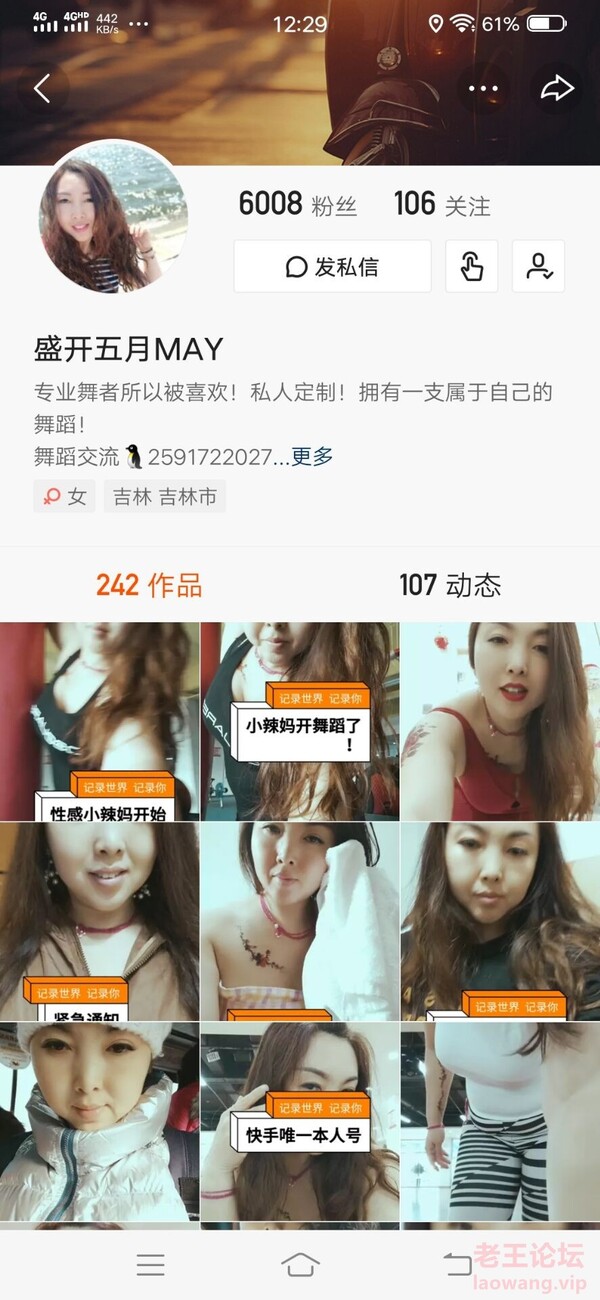Share this profile via arrow icon

[555, 89]
